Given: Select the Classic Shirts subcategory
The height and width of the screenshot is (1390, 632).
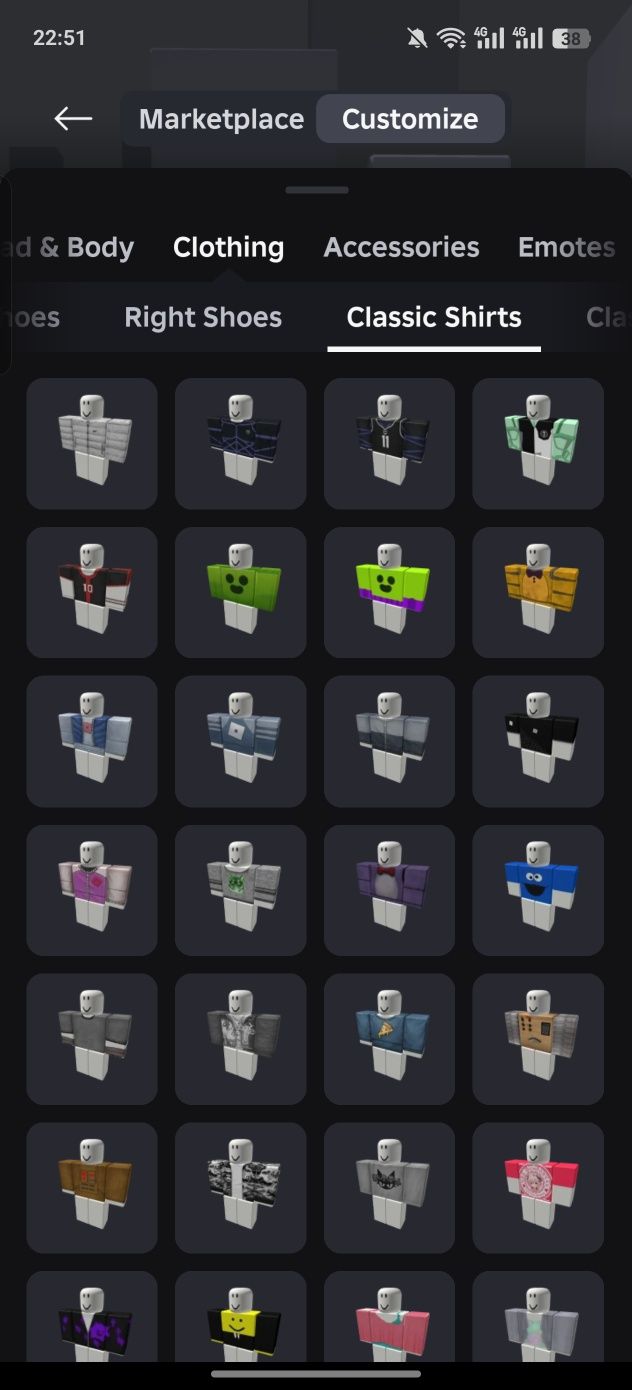Looking at the screenshot, I should [x=434, y=317].
